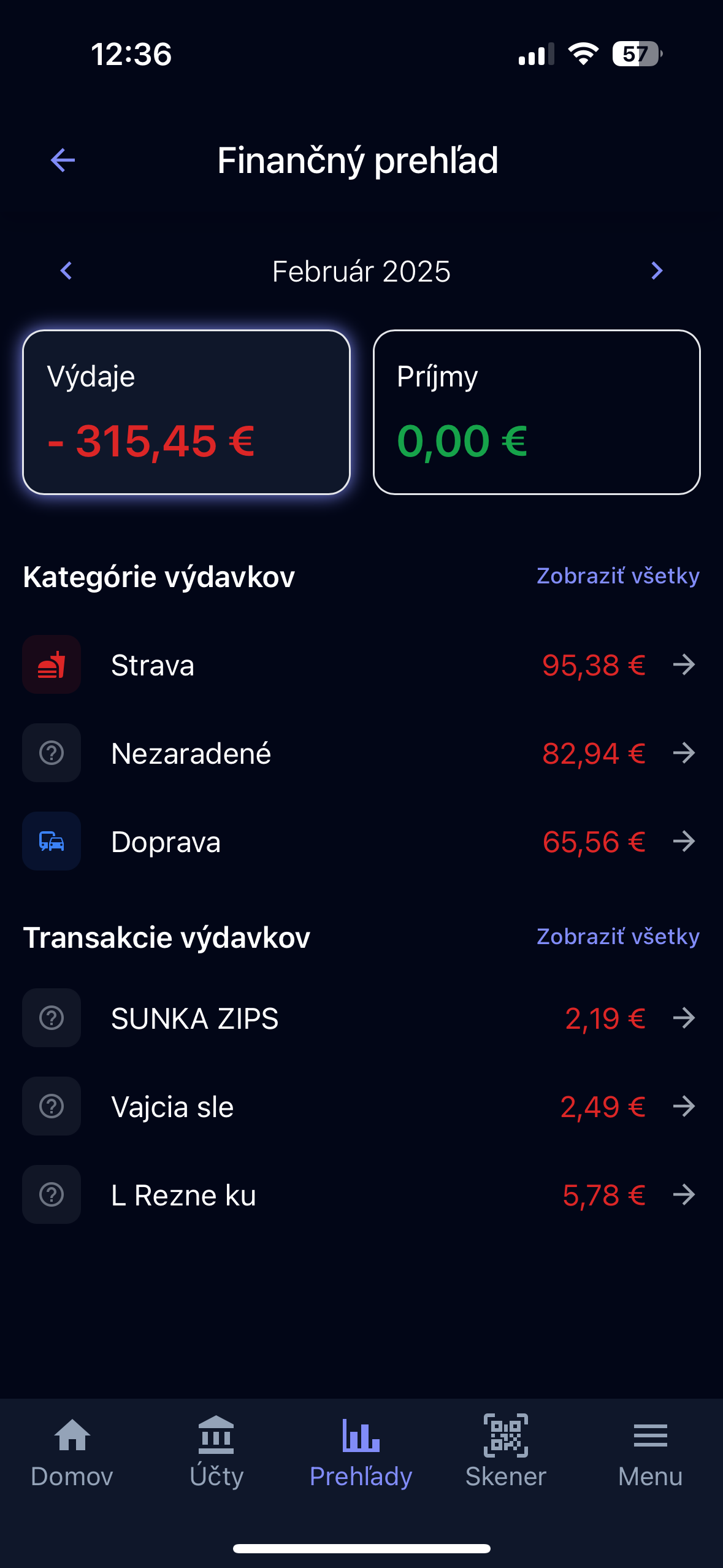Show all expense categories
723x1568 pixels.
tap(618, 576)
